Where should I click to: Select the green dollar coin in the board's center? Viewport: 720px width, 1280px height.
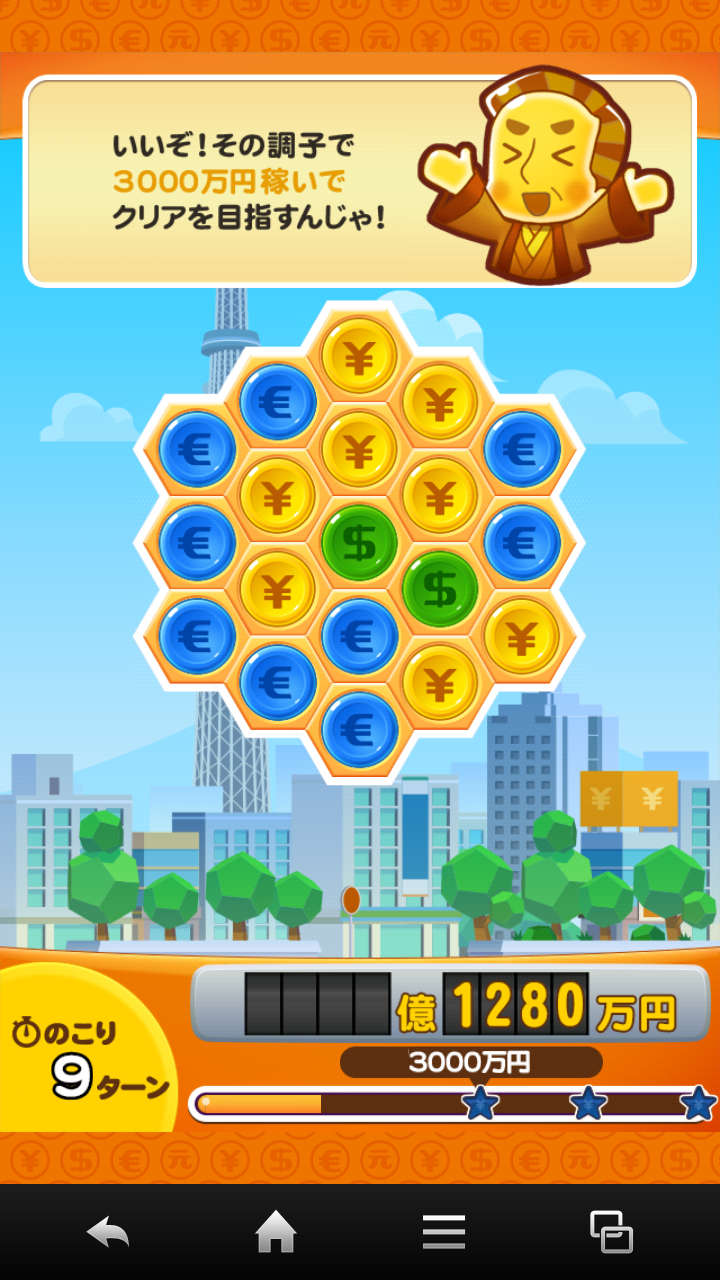[359, 543]
